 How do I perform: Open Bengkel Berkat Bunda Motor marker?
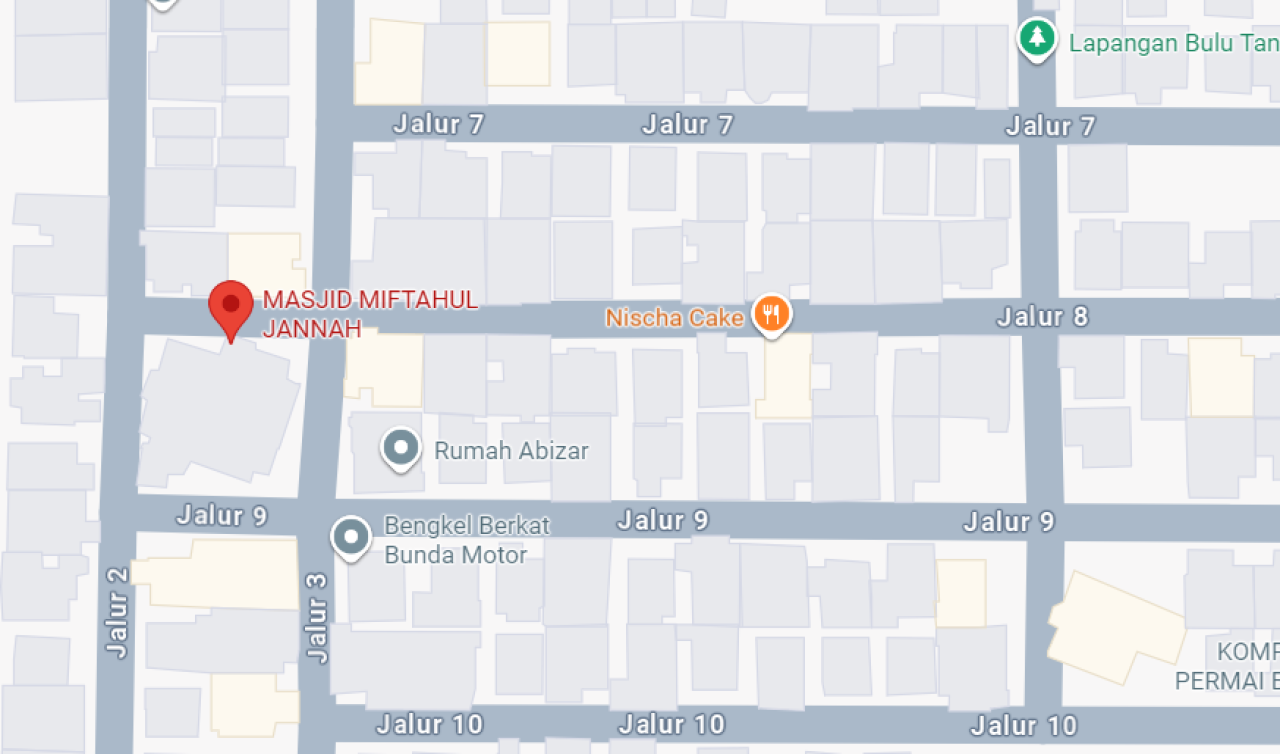point(351,537)
